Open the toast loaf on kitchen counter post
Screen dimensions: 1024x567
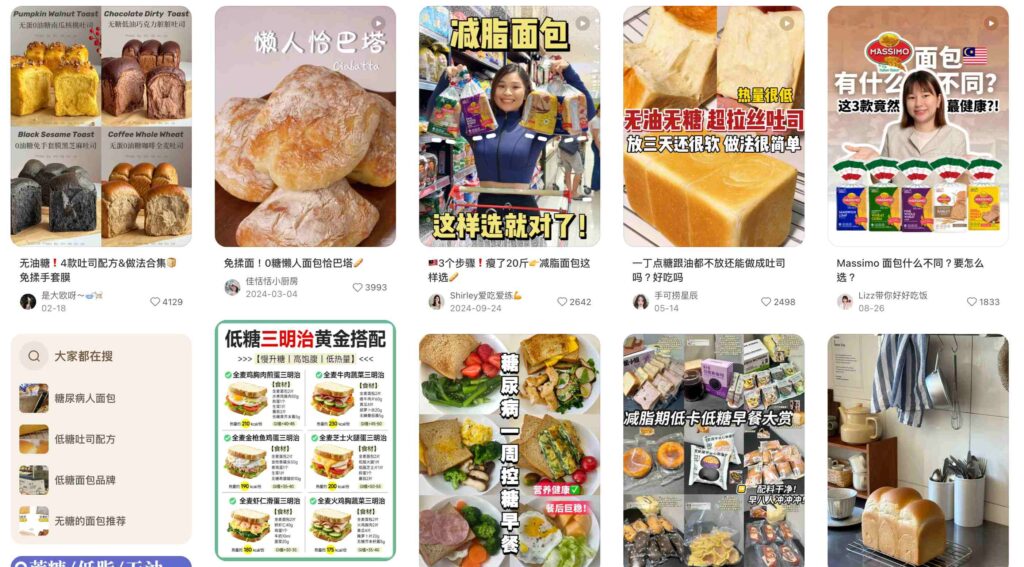coord(917,450)
